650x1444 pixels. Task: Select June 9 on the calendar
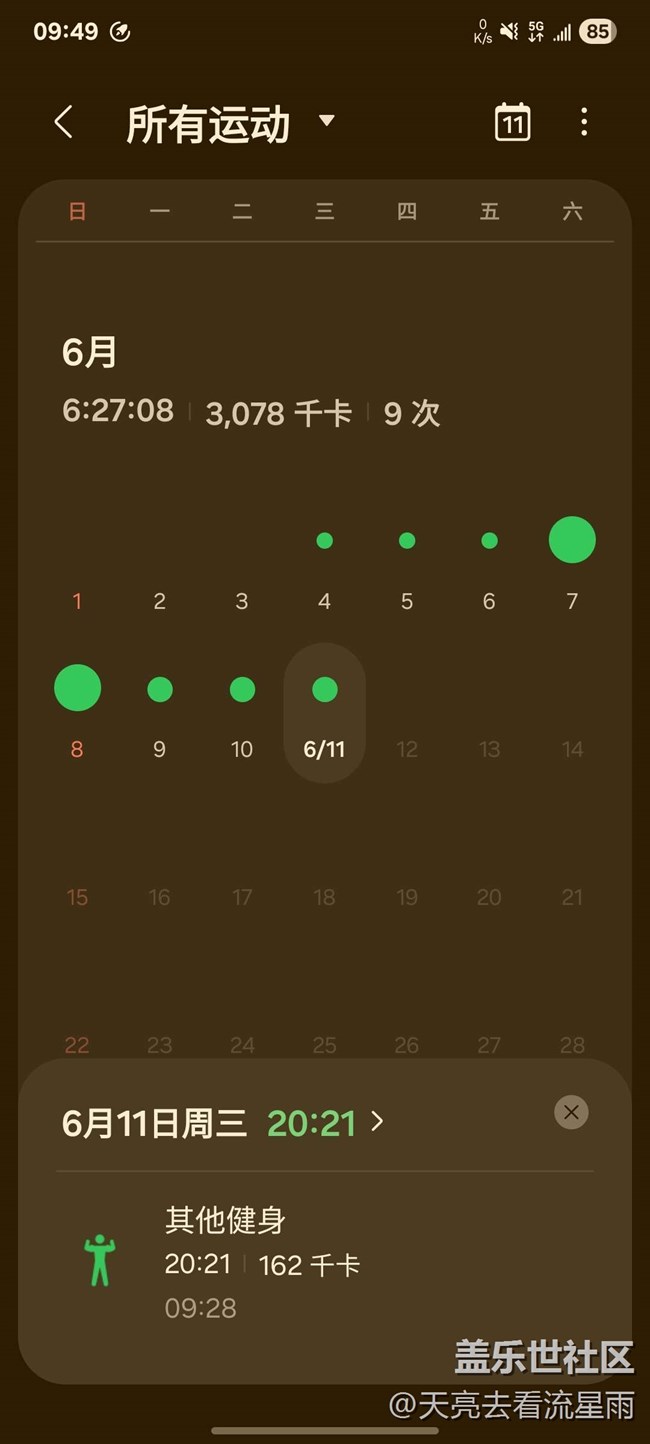(x=160, y=712)
